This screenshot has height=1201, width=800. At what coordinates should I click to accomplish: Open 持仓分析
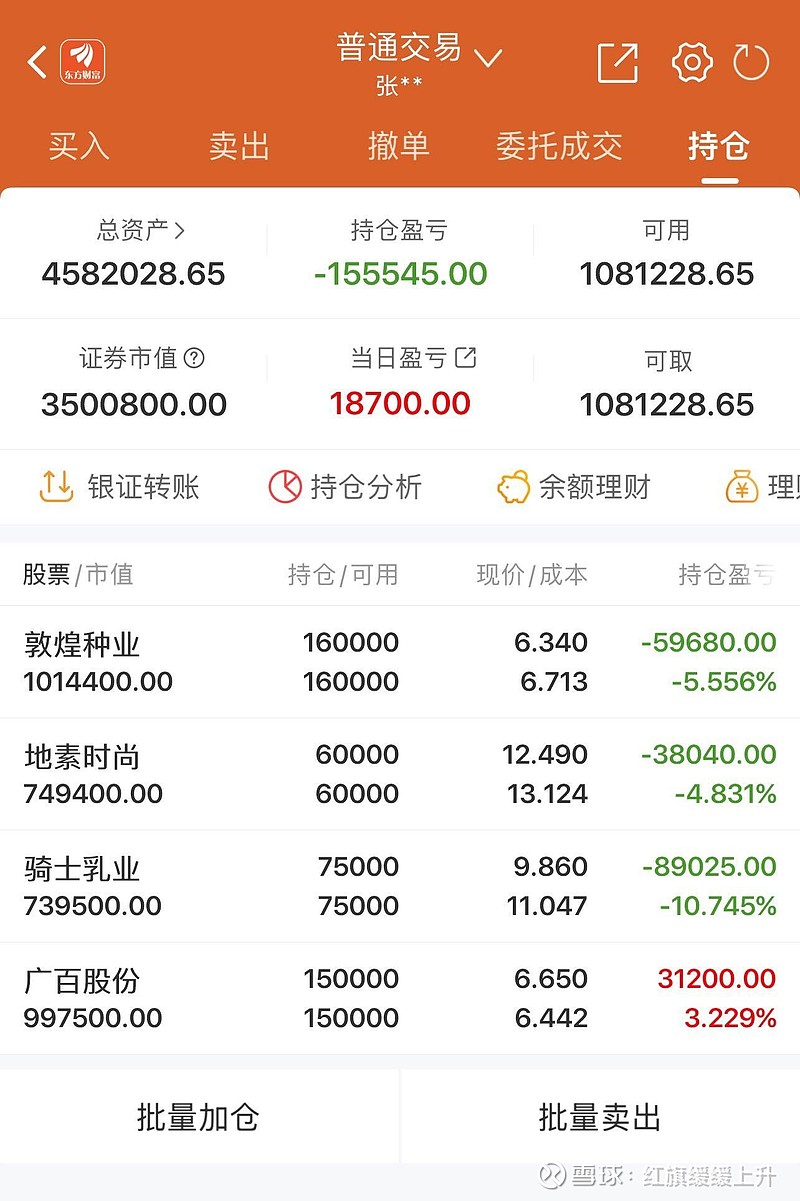tap(346, 487)
